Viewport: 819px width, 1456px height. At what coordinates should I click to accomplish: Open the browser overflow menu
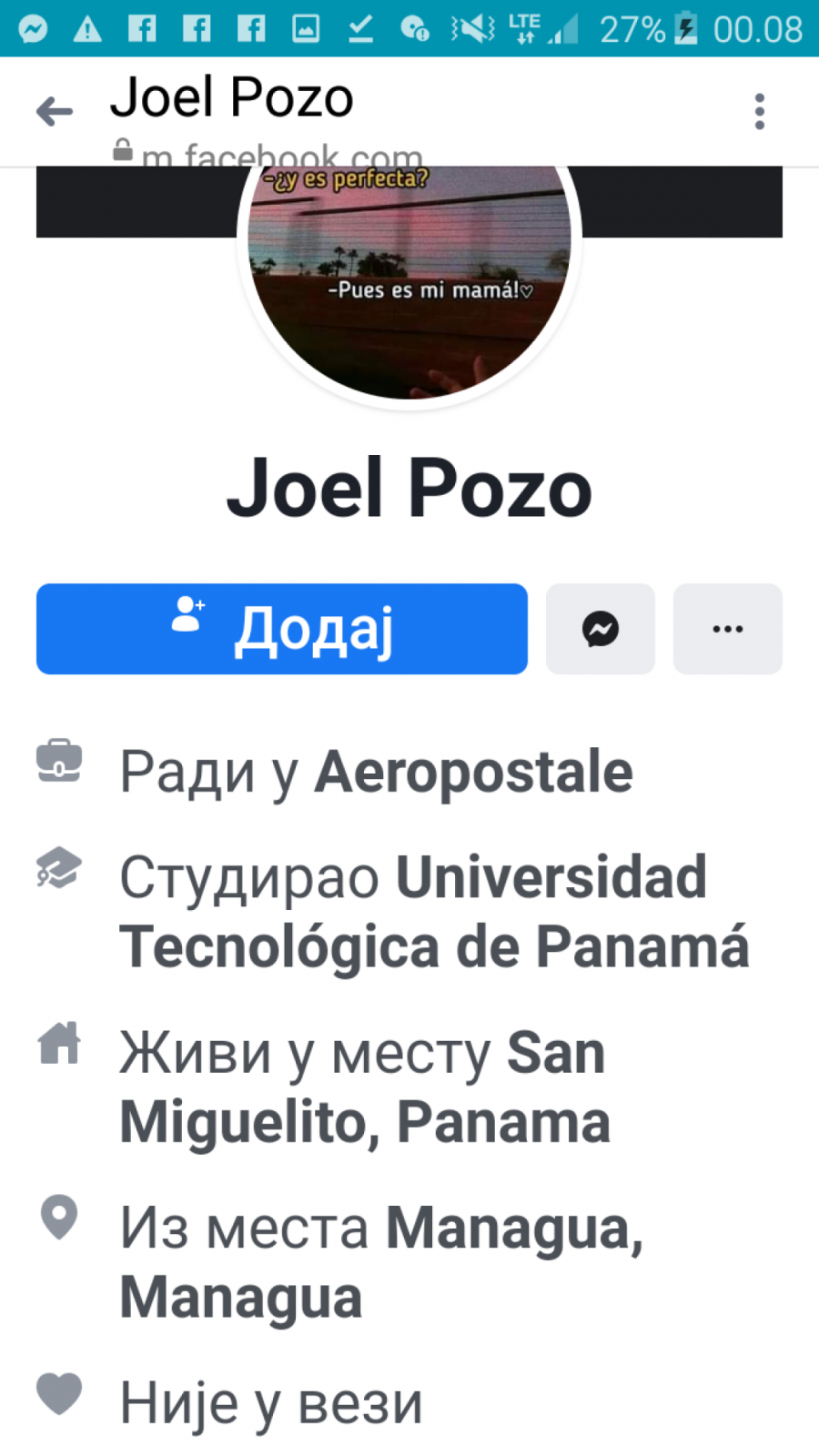click(x=759, y=111)
